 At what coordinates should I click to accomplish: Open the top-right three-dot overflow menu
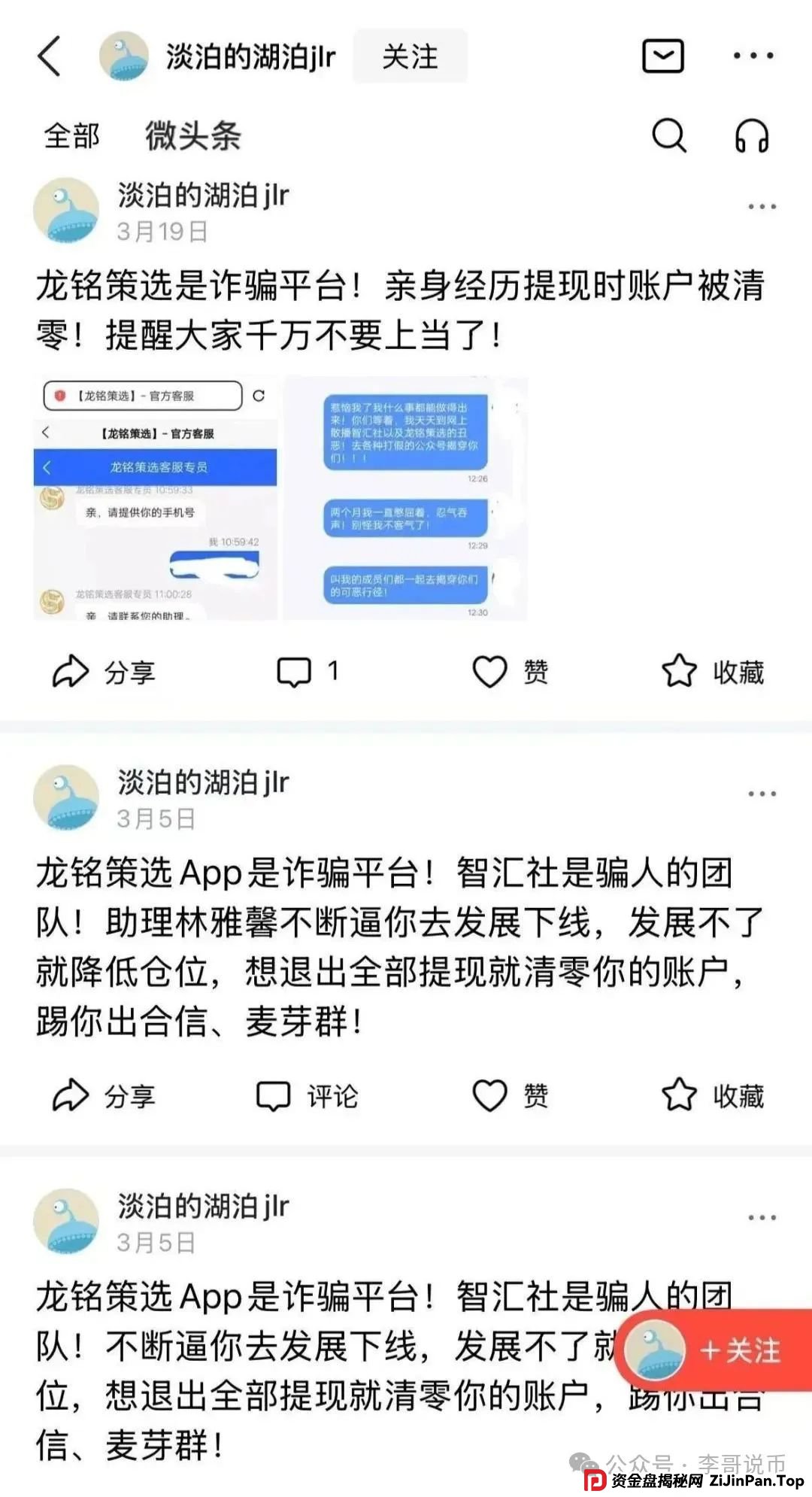point(752,54)
